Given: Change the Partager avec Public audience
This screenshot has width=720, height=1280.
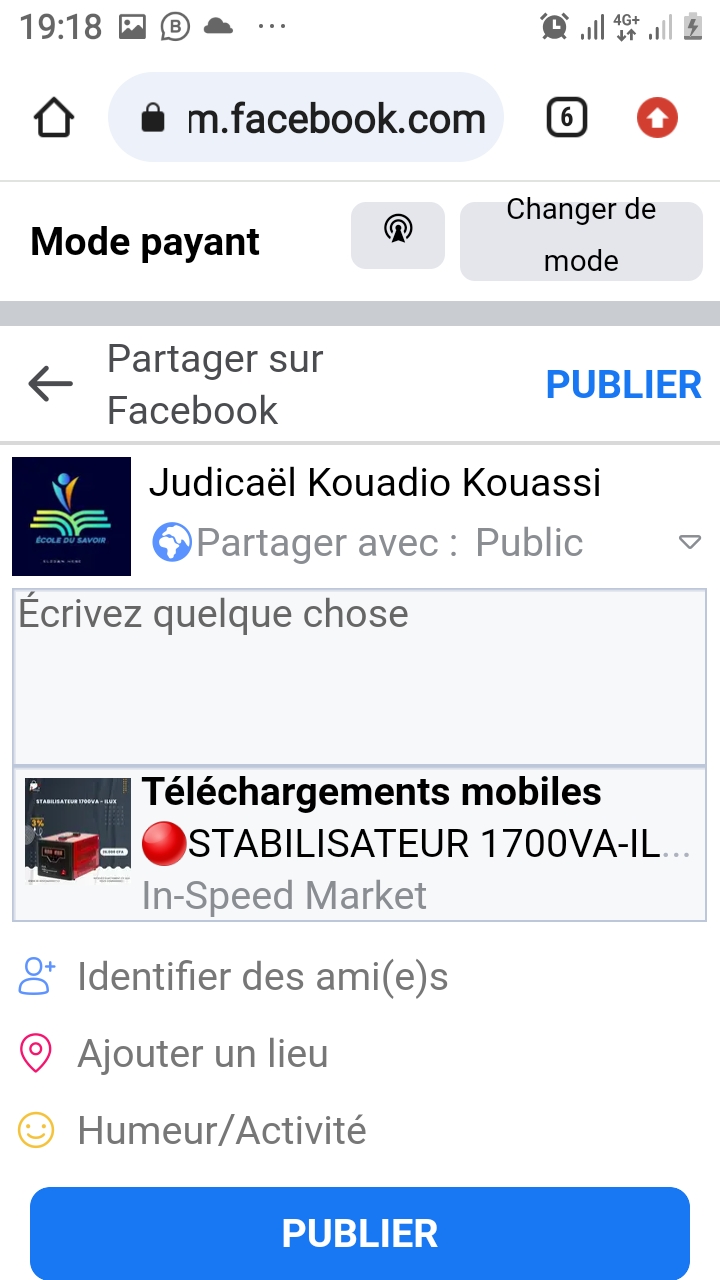Looking at the screenshot, I should [420, 543].
